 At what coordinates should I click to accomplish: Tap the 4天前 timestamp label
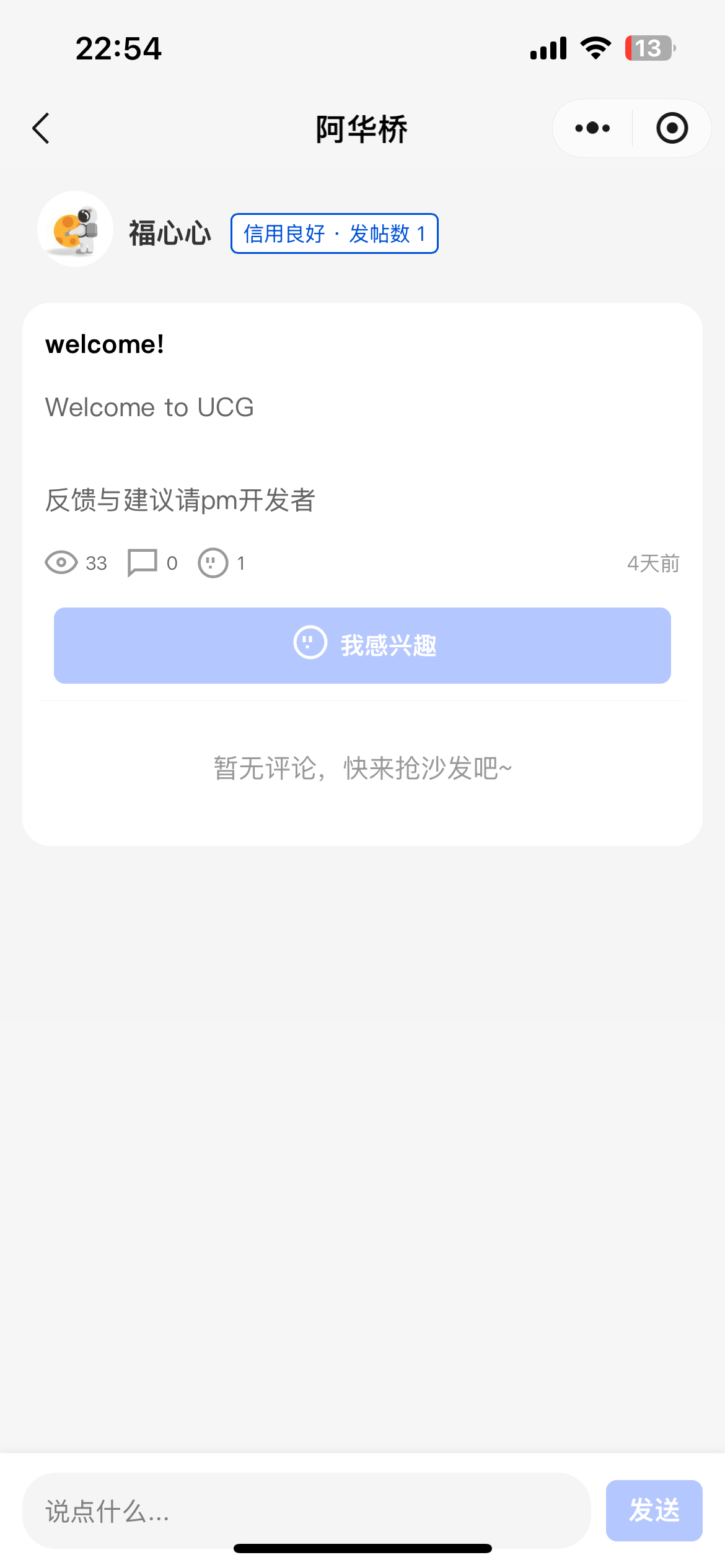point(654,562)
